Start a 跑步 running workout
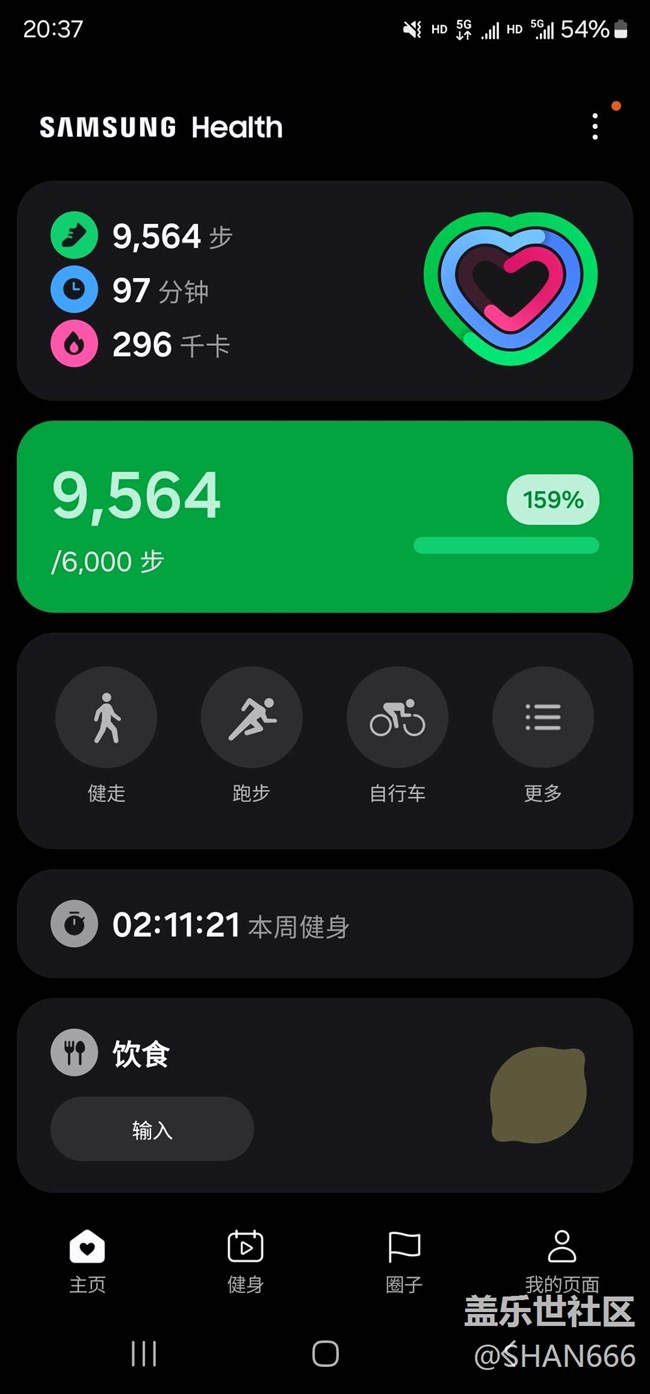The width and height of the screenshot is (650, 1394). [x=252, y=718]
